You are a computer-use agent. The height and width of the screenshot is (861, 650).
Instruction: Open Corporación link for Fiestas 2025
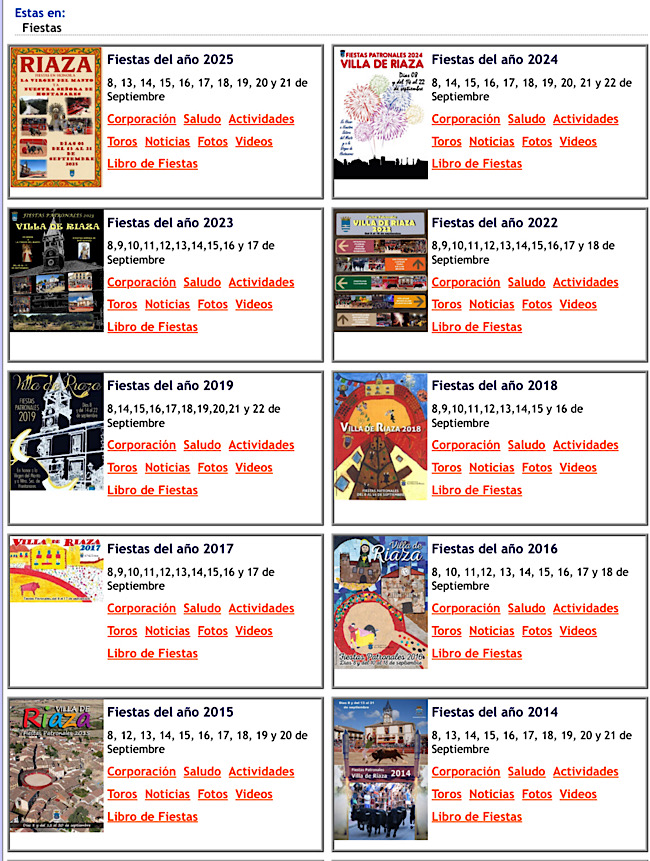(x=141, y=119)
